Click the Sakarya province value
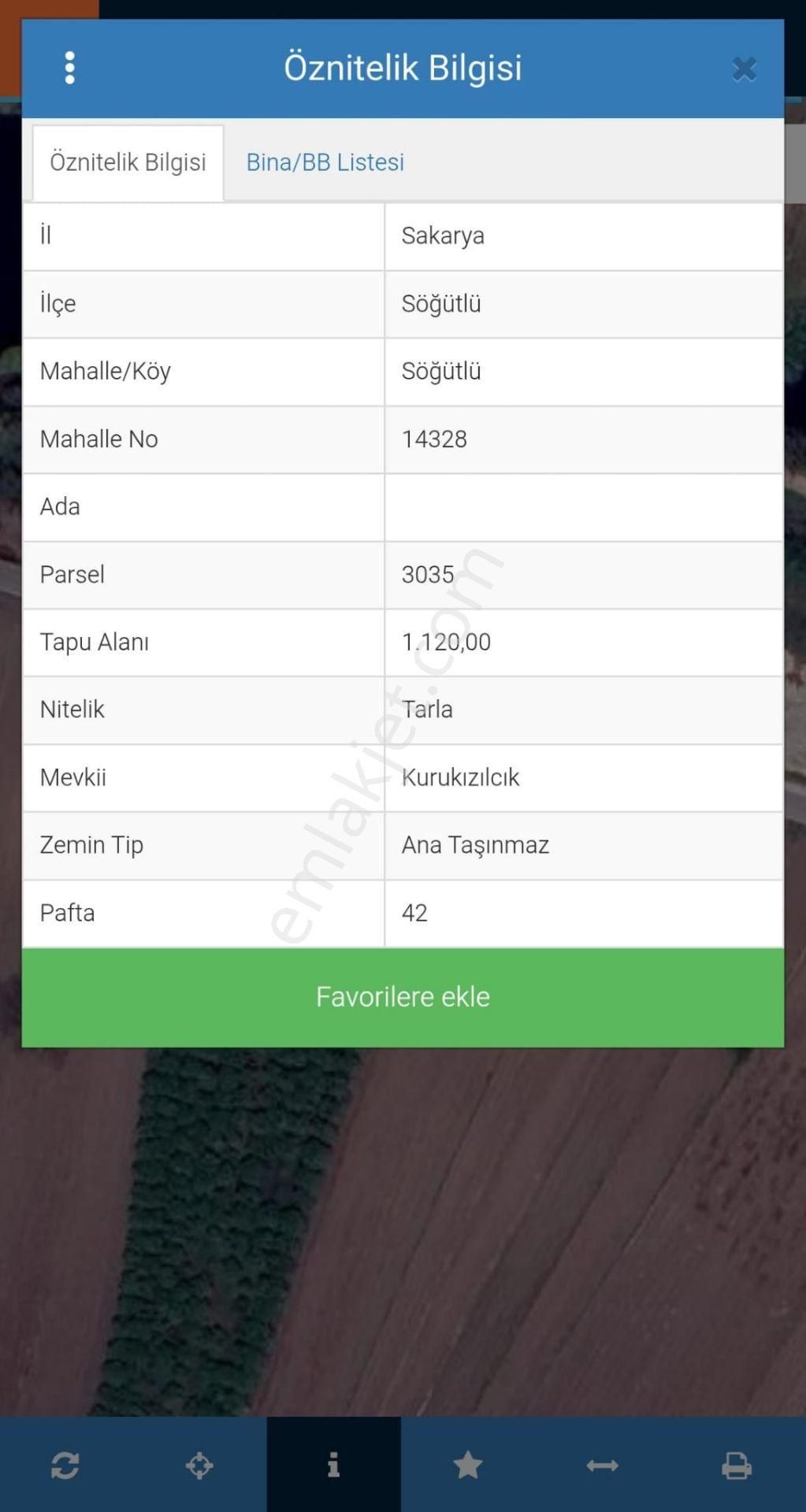Screen dimensions: 806x1512 [x=443, y=235]
